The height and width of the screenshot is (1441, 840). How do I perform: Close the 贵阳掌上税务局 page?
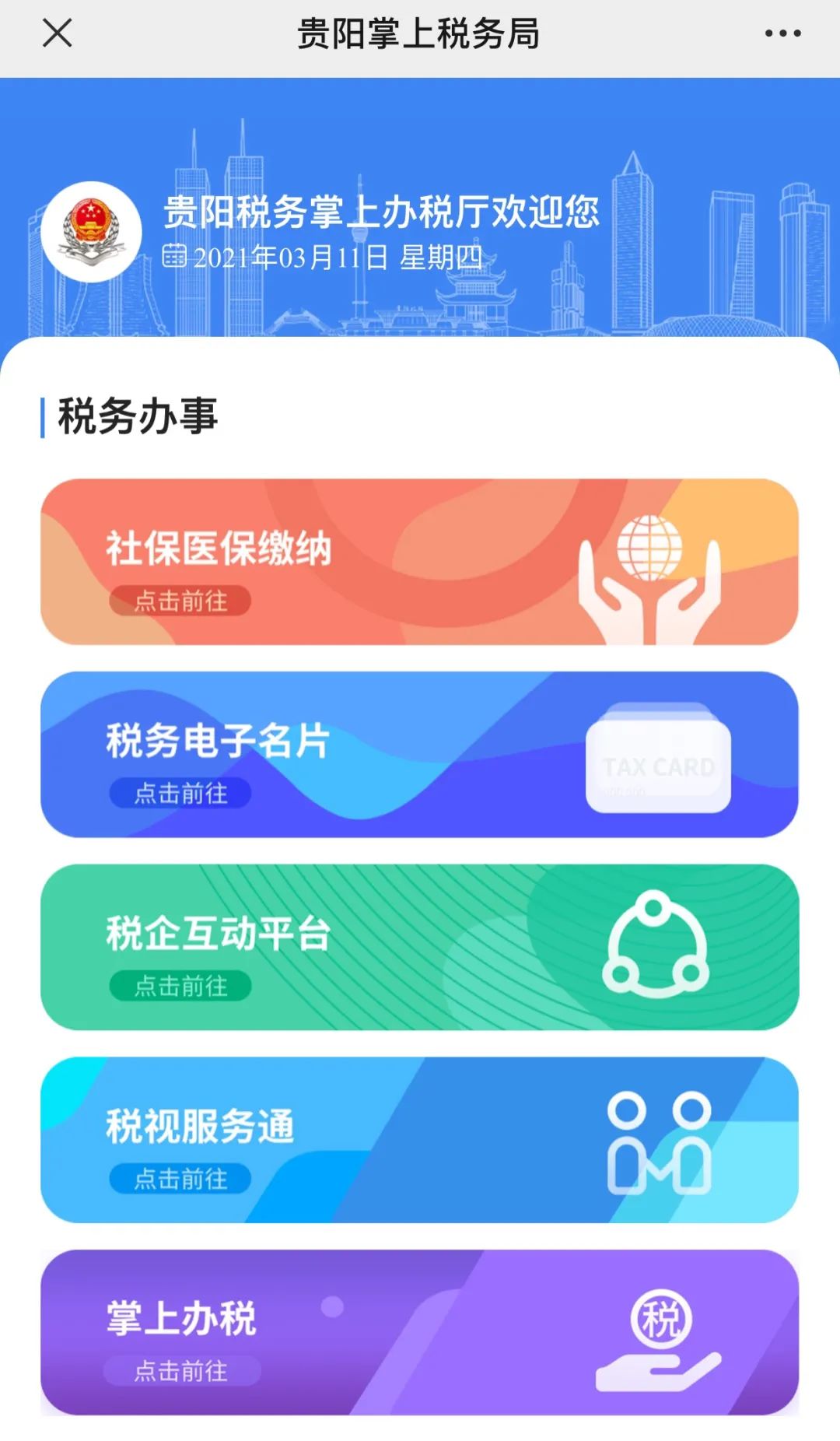point(57,33)
